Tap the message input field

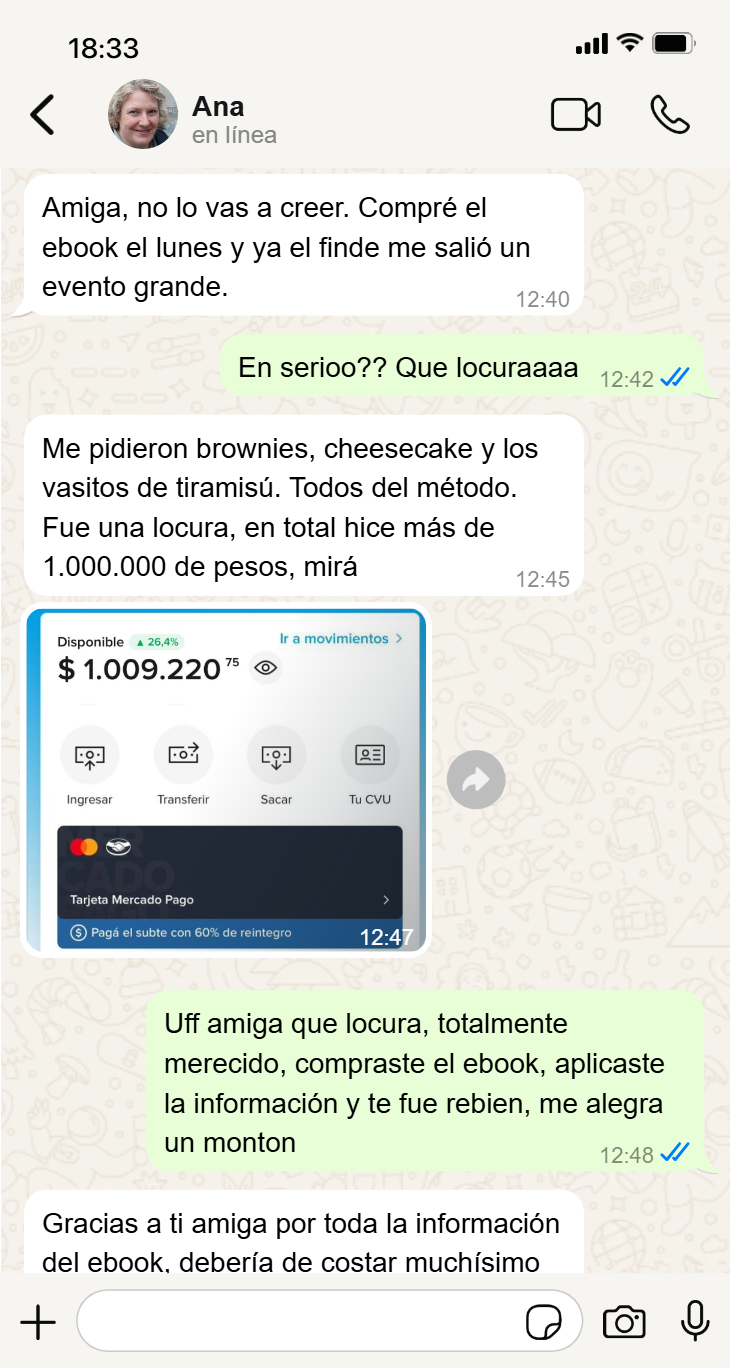(300, 1322)
